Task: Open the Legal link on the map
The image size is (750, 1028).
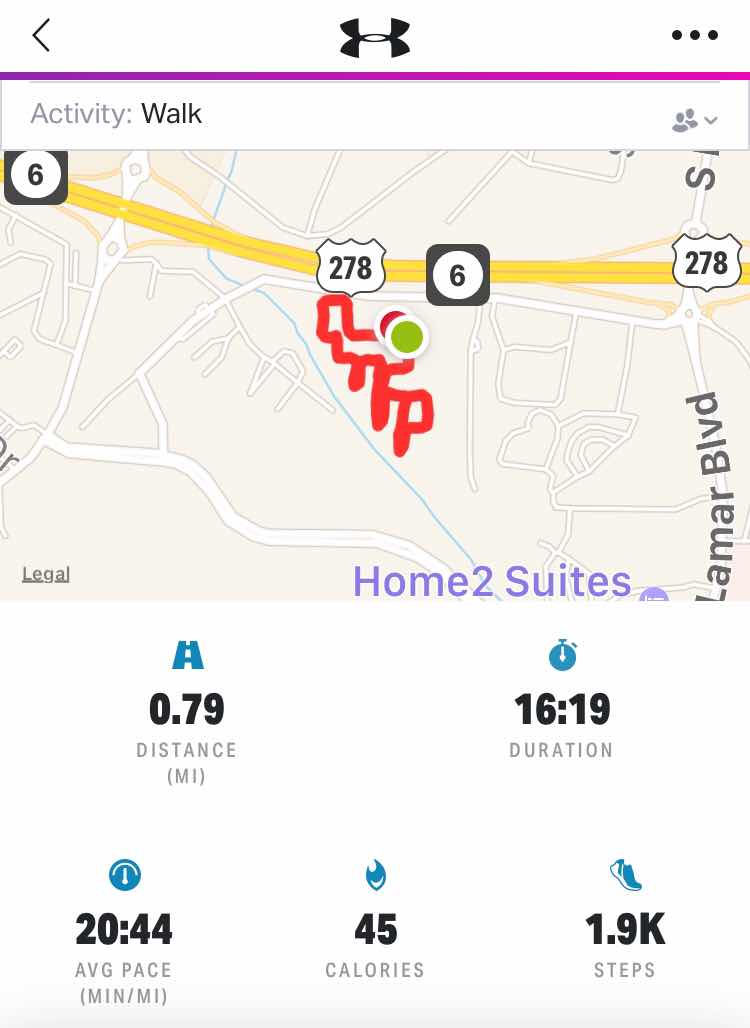Action: tap(46, 574)
